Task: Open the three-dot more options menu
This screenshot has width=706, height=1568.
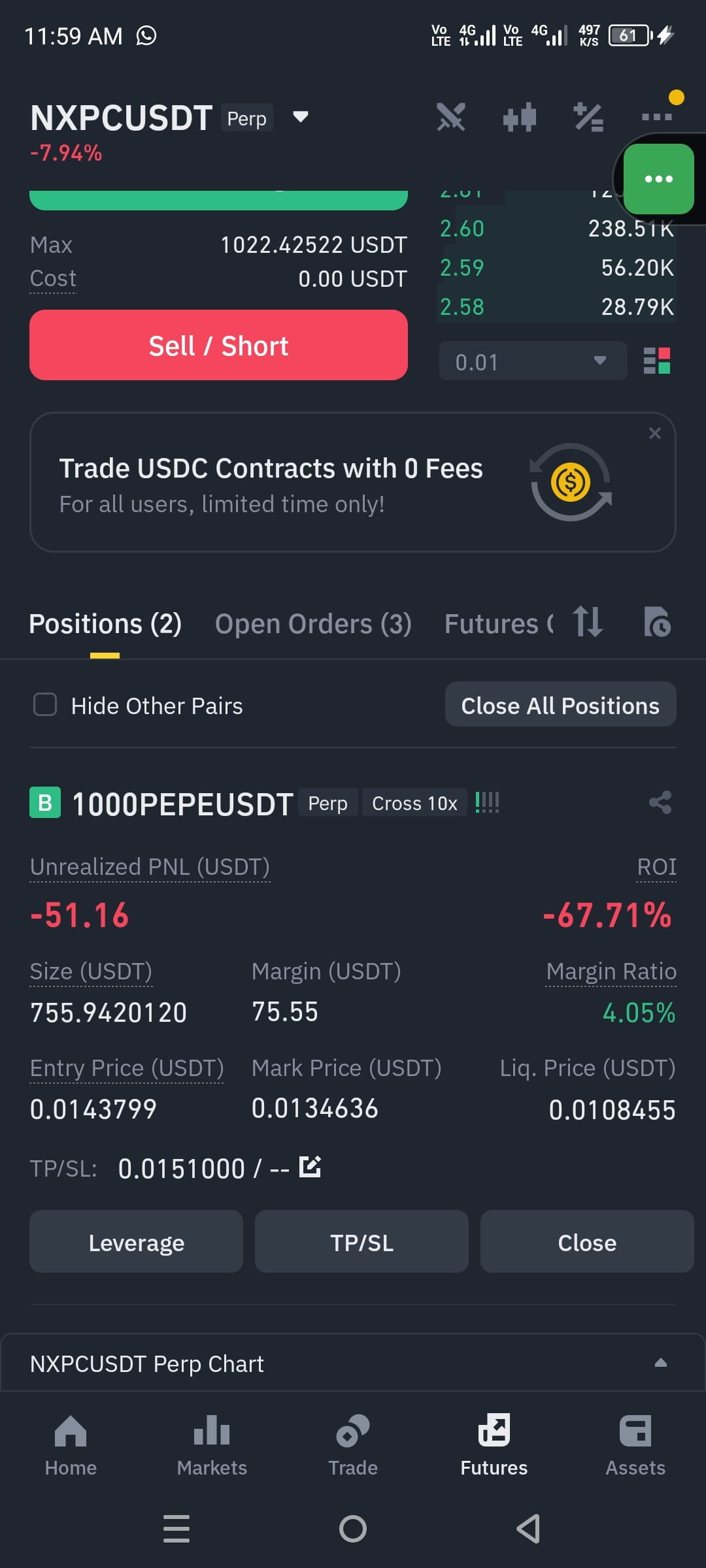Action: (x=657, y=117)
